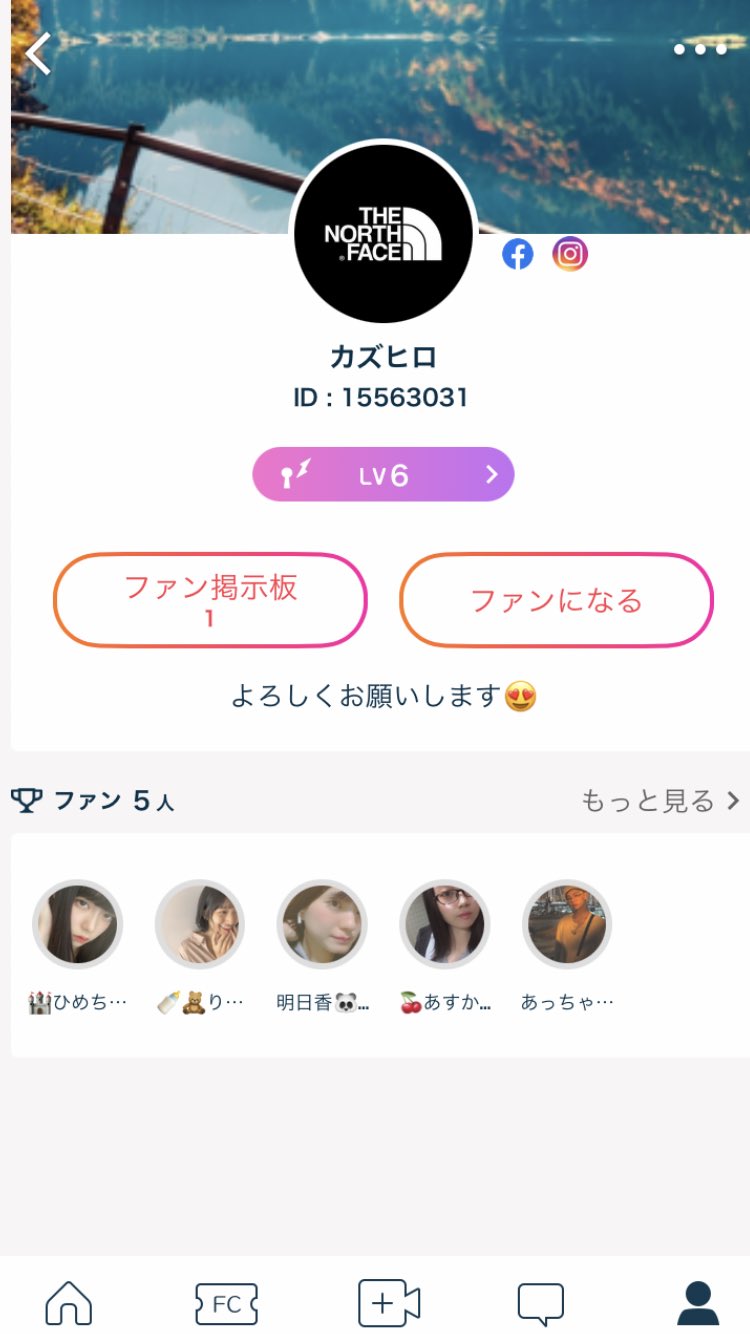Tap ファンになる to become a fan
Screen dimensions: 750x1334
(556, 600)
